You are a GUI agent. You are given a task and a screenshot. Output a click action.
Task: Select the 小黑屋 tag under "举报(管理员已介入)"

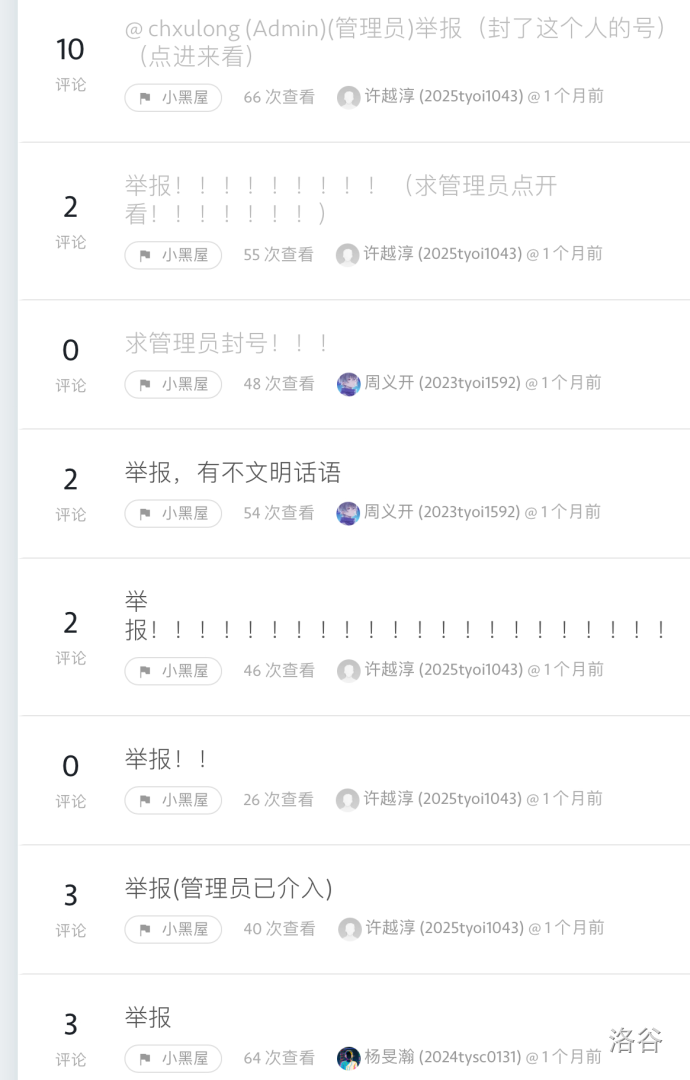[x=173, y=929]
